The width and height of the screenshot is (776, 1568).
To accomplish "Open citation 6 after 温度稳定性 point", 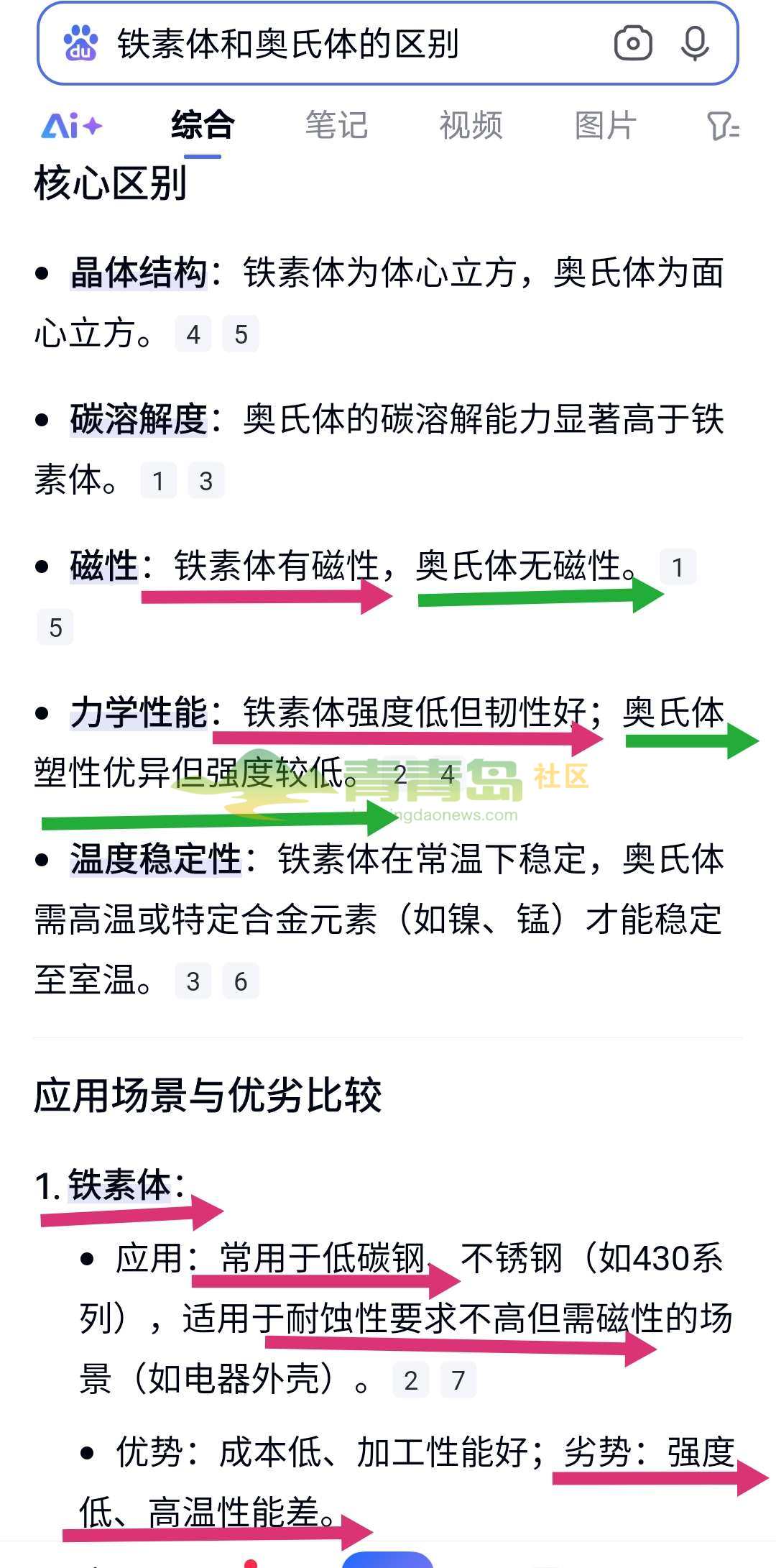I will pos(241,981).
